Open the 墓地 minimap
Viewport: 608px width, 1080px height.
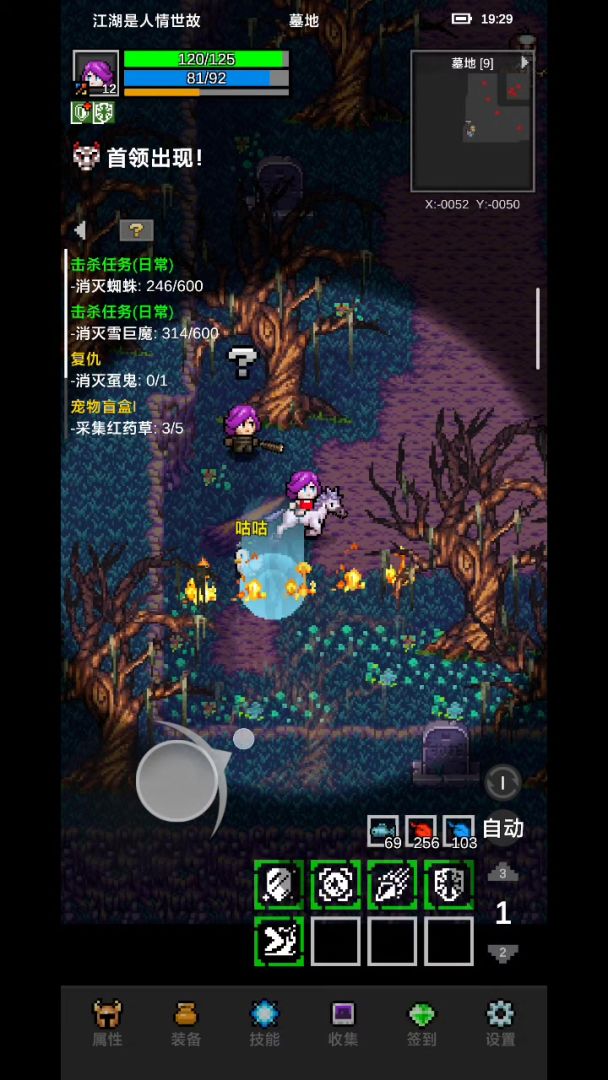472,122
